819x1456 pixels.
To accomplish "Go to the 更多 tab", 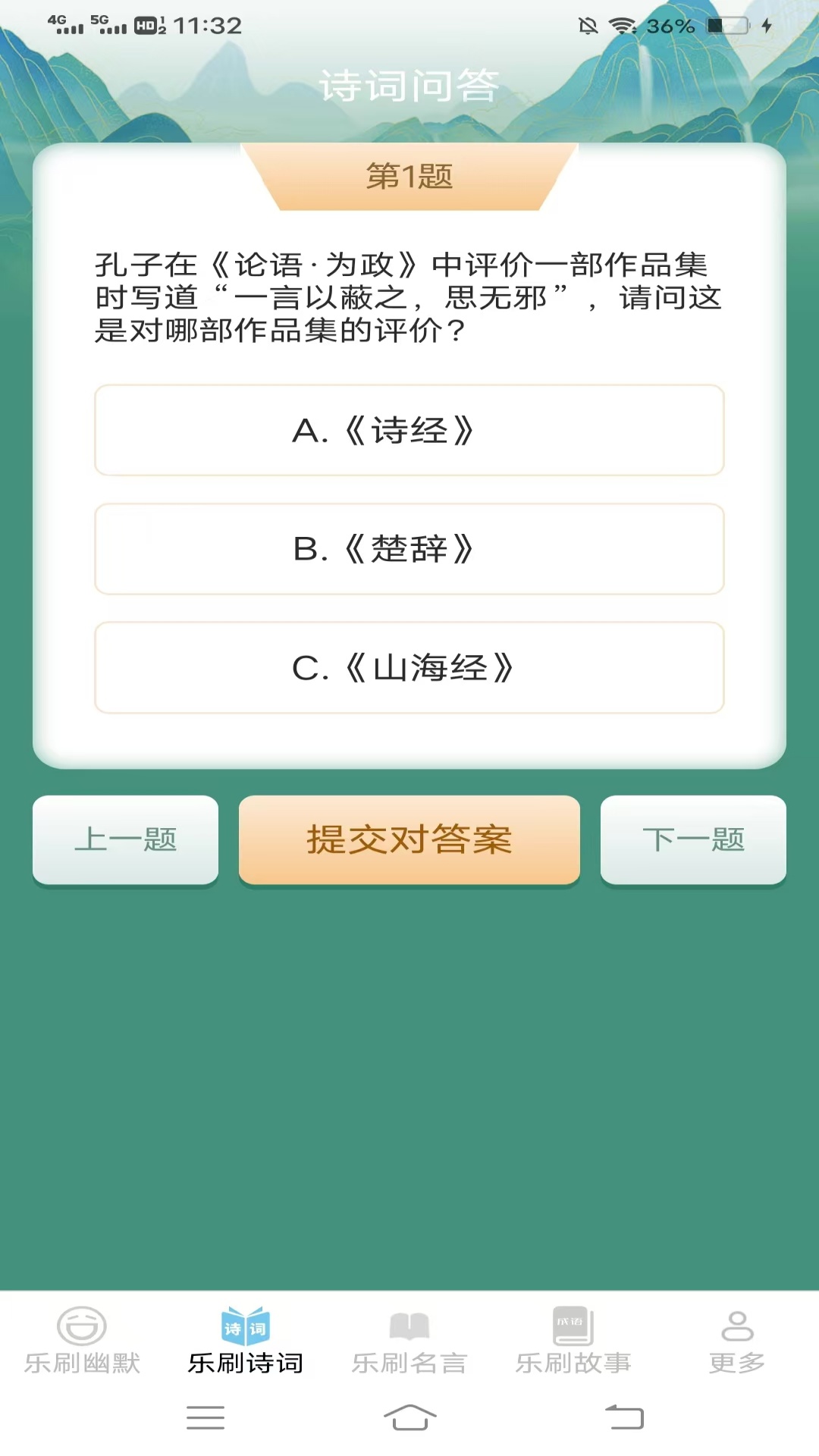I will 737,1341.
